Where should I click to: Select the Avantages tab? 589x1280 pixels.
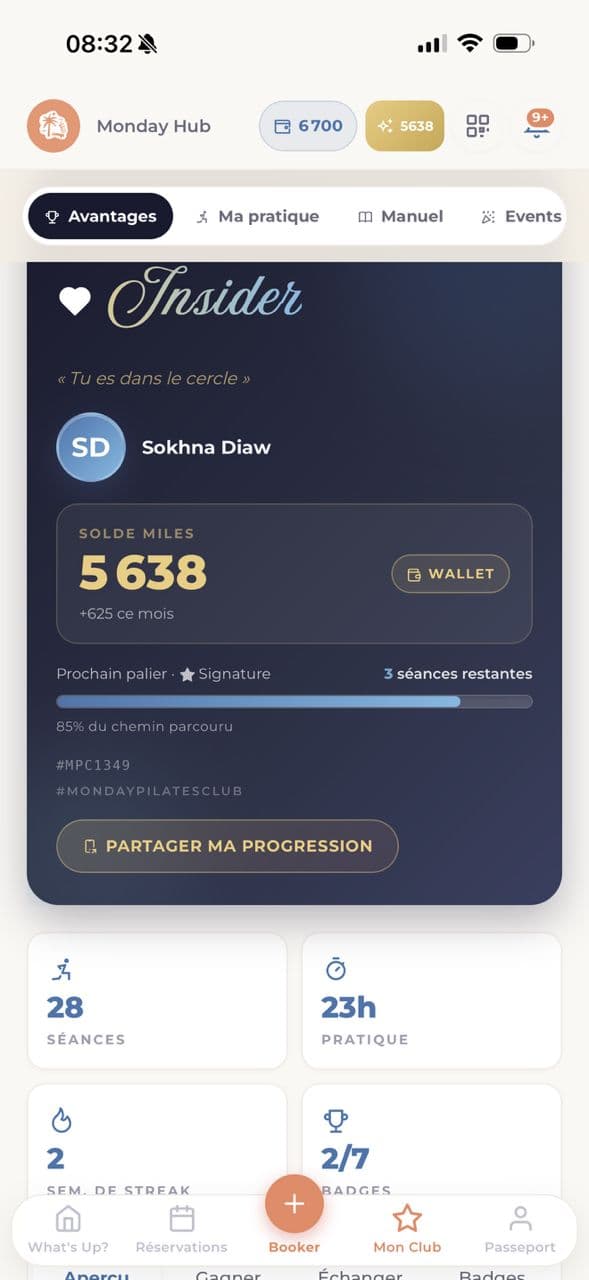pyautogui.click(x=100, y=216)
